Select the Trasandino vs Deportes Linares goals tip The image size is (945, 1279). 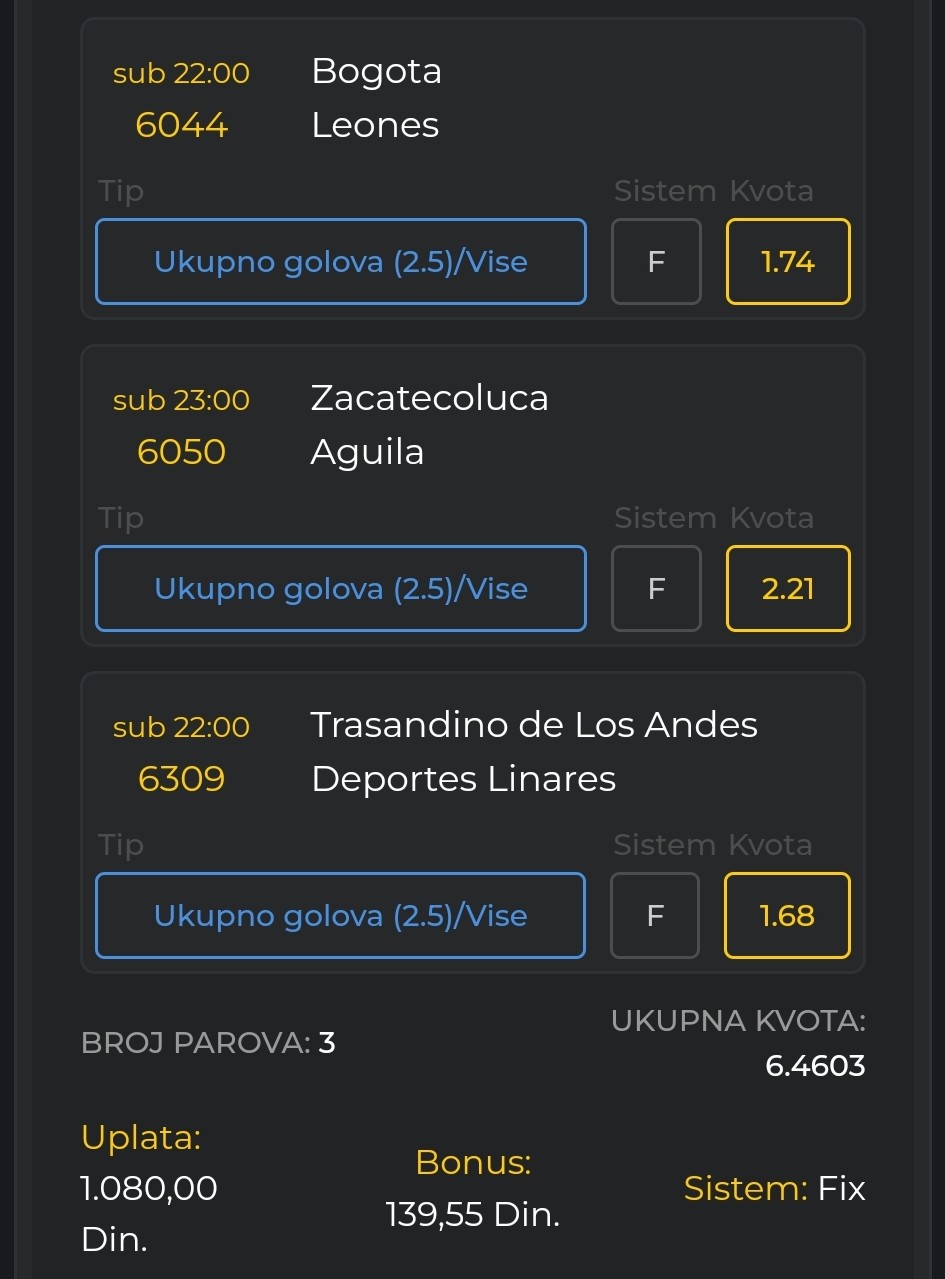[340, 916]
